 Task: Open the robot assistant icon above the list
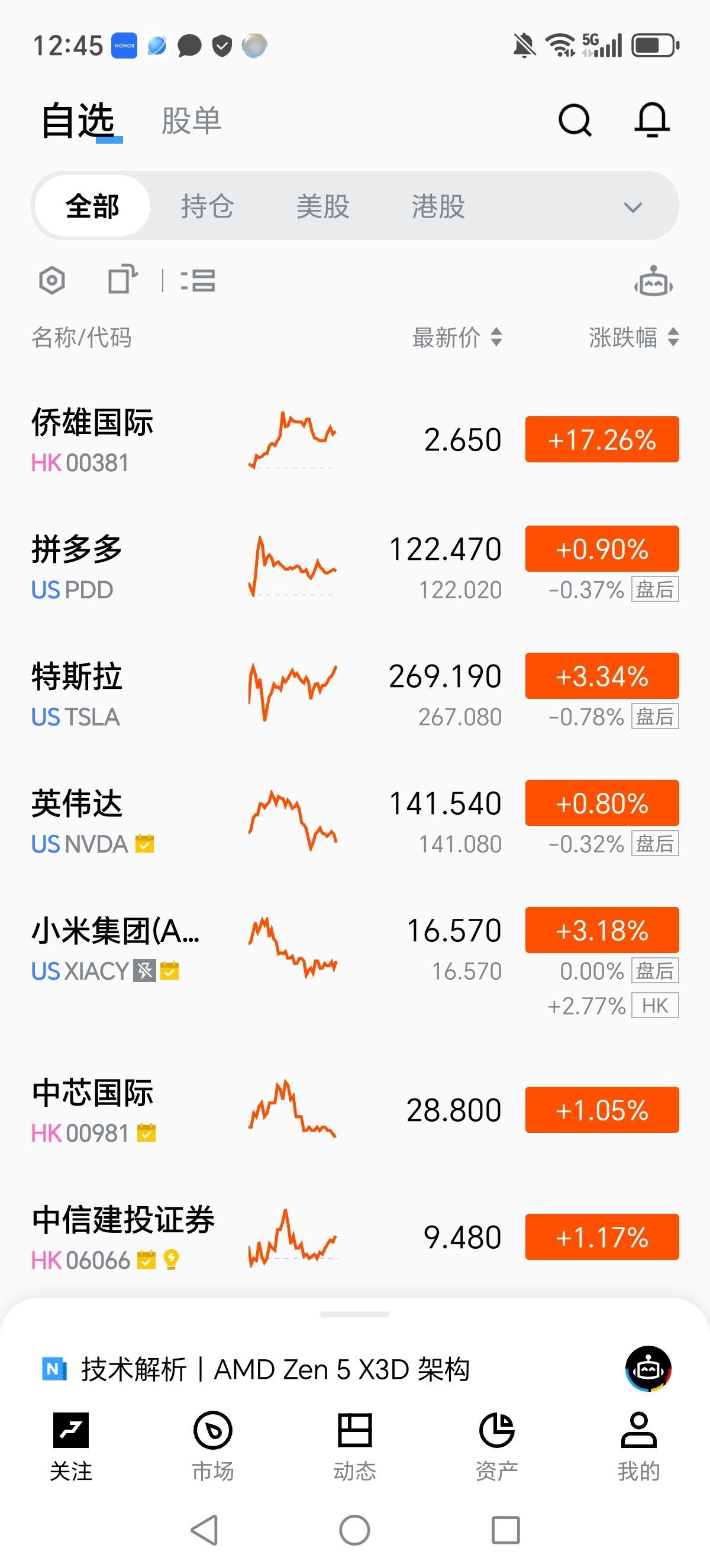click(x=653, y=282)
